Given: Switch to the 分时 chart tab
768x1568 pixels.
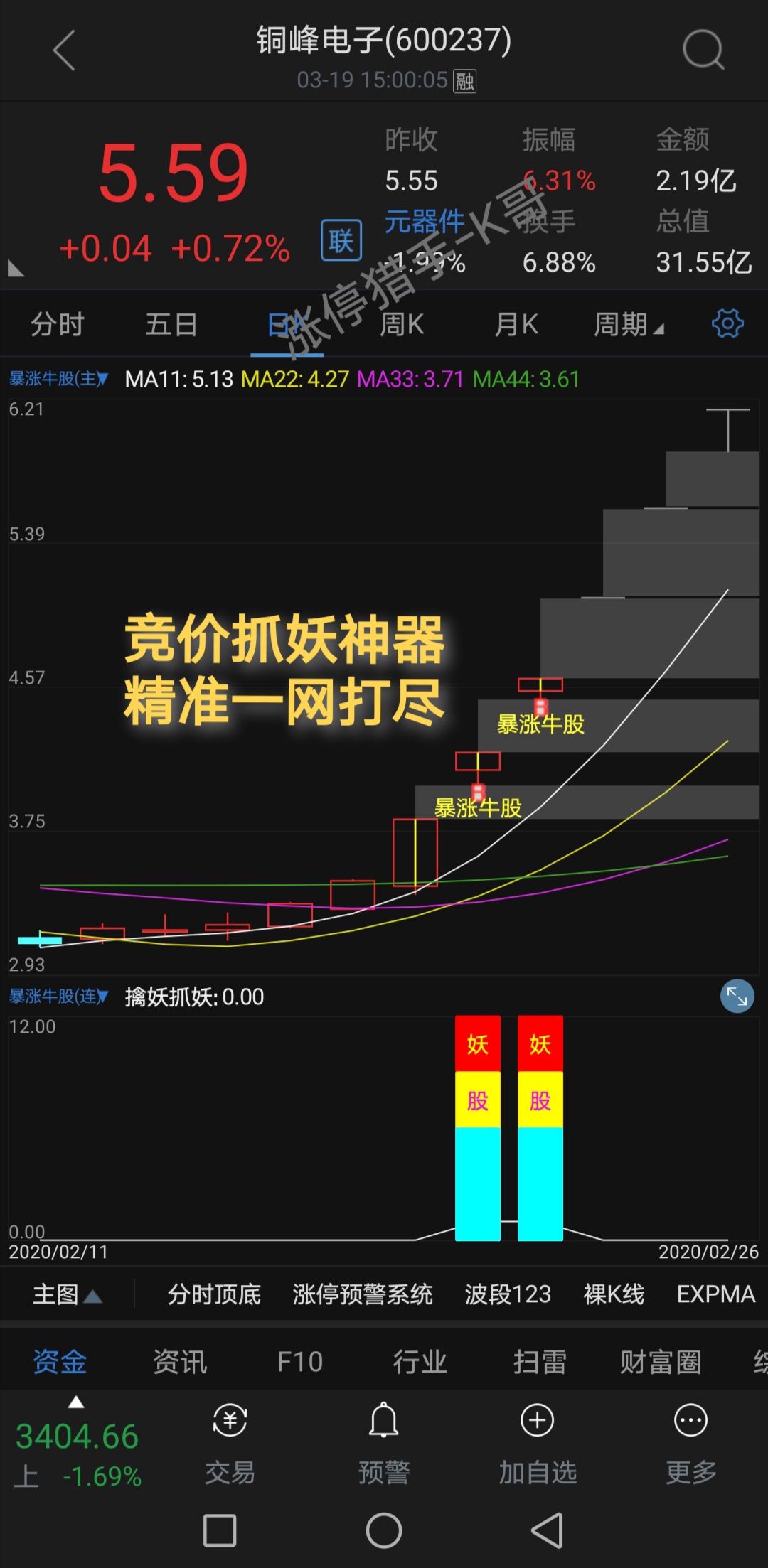Looking at the screenshot, I should (58, 325).
